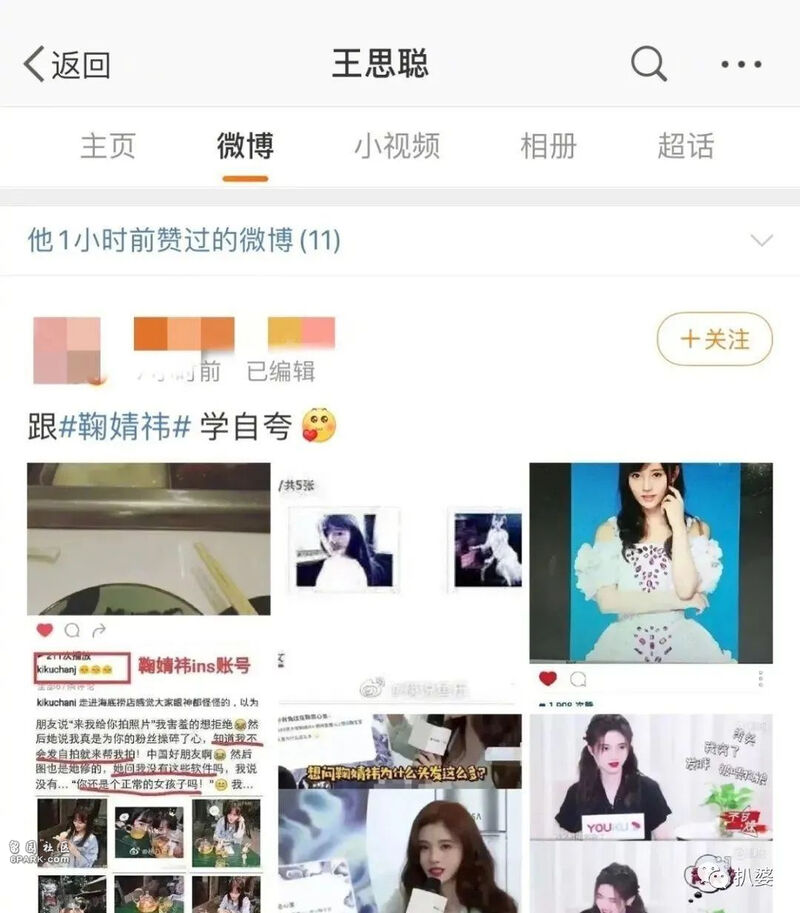
Task: Open the #鞠婧祎# hashtag link
Action: 125,426
